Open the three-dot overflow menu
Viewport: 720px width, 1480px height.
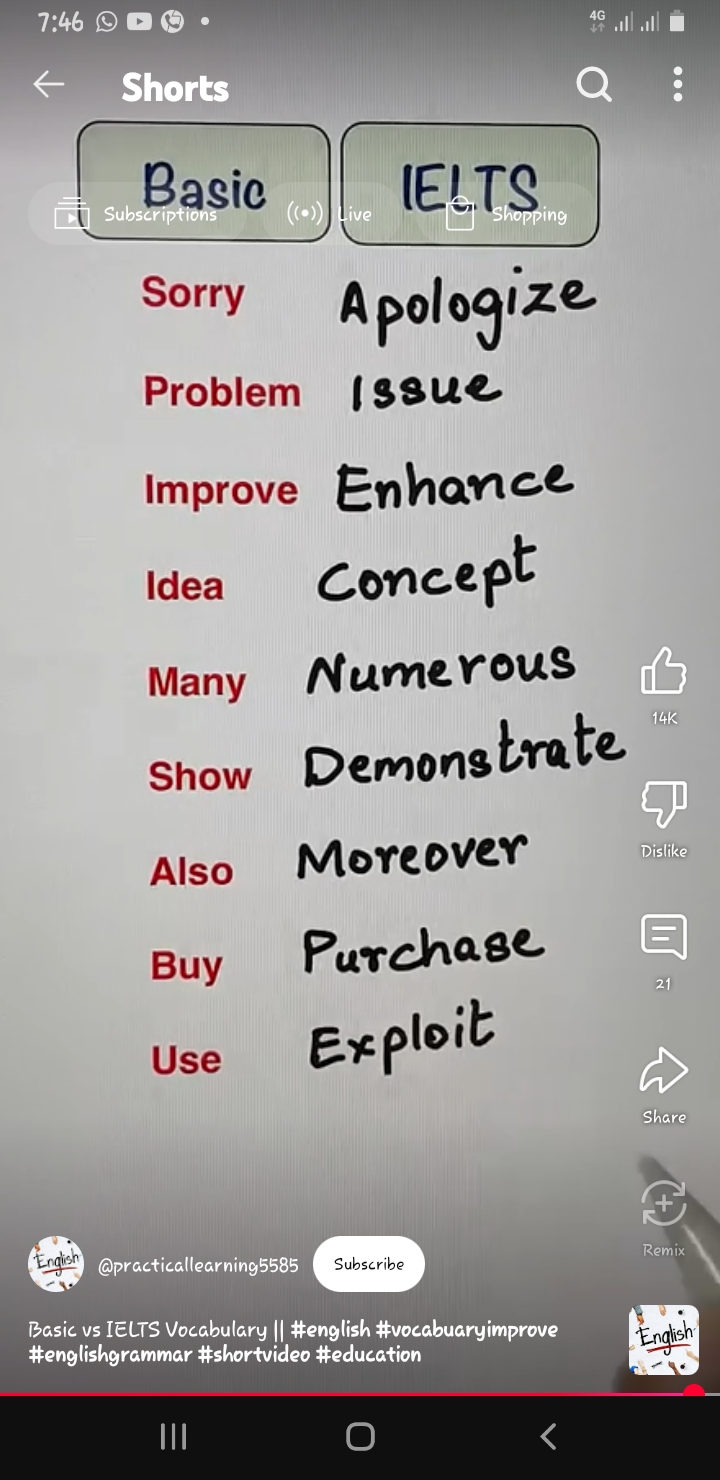pyautogui.click(x=678, y=86)
